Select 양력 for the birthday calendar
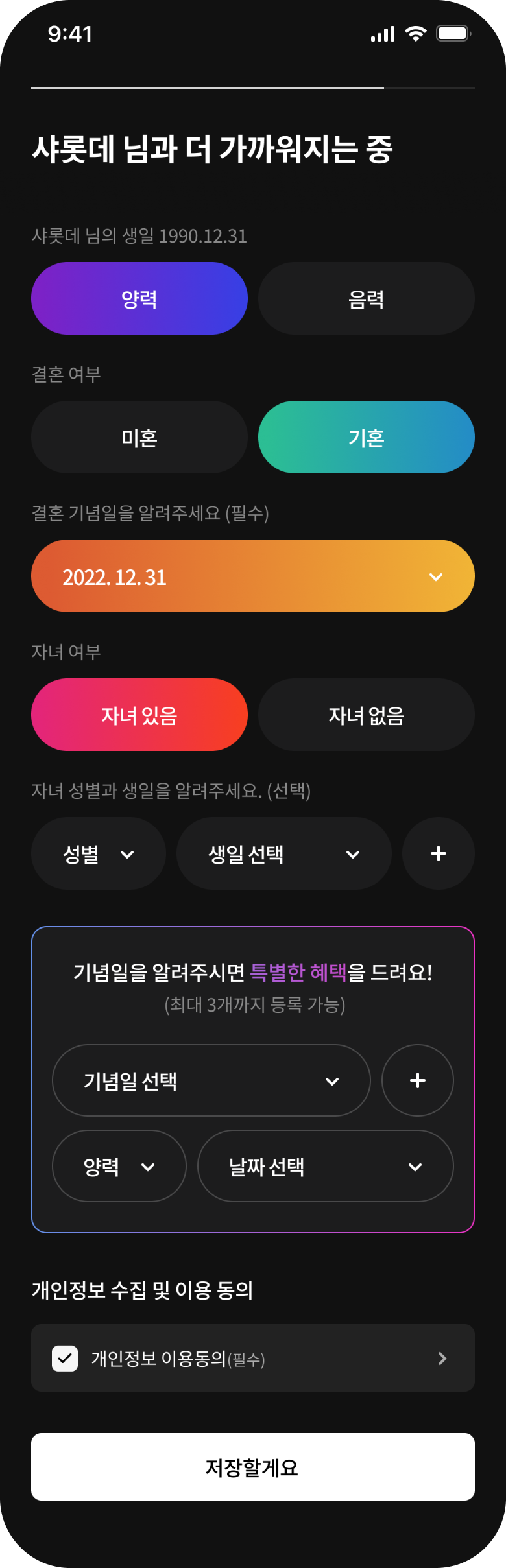Screen dimensions: 506x1568 139,298
